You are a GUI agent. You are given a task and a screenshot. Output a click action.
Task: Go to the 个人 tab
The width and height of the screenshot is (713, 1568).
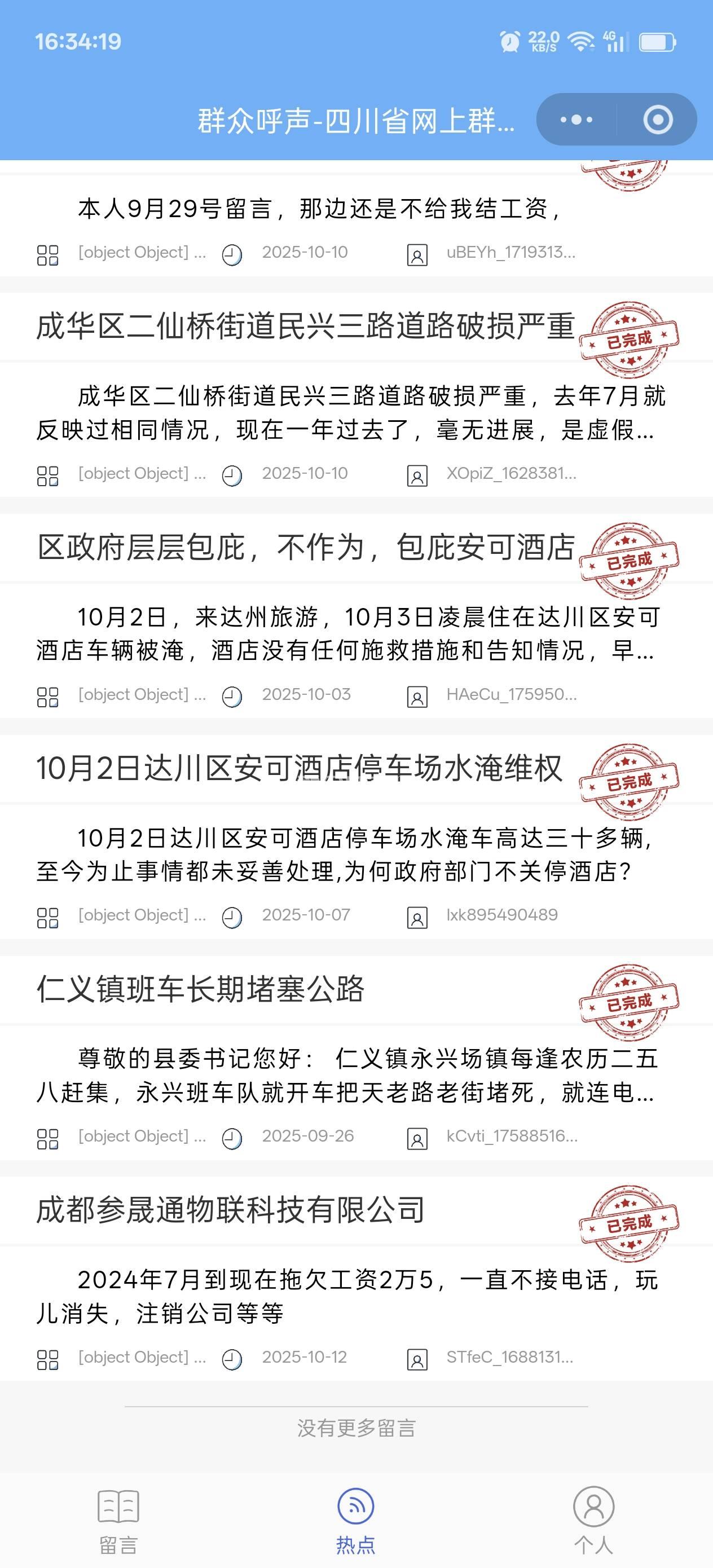pyautogui.click(x=593, y=1520)
